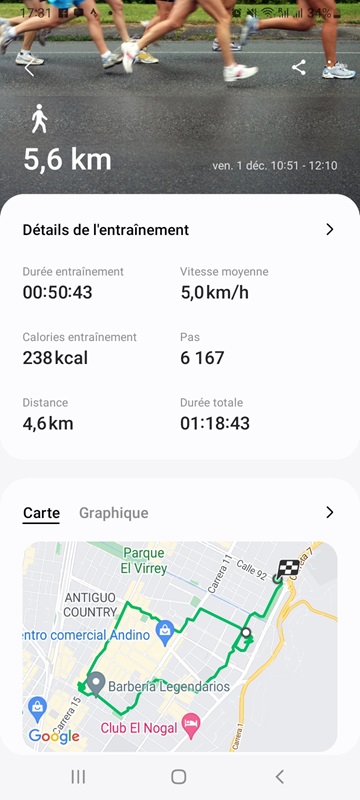Open the route map preview
Screen dimensions: 360x800
point(180,646)
